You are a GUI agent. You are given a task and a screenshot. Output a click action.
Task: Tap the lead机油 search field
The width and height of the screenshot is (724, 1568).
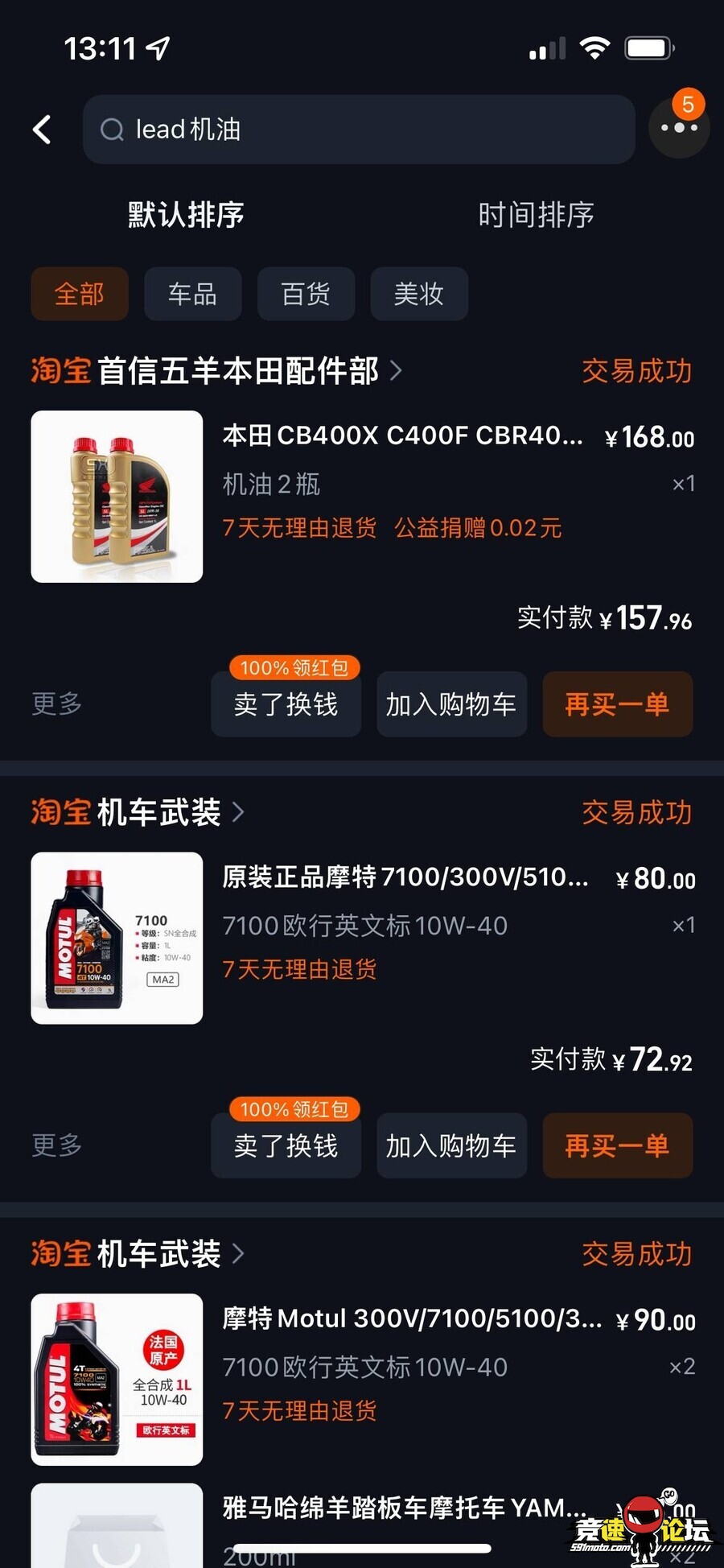click(x=358, y=130)
